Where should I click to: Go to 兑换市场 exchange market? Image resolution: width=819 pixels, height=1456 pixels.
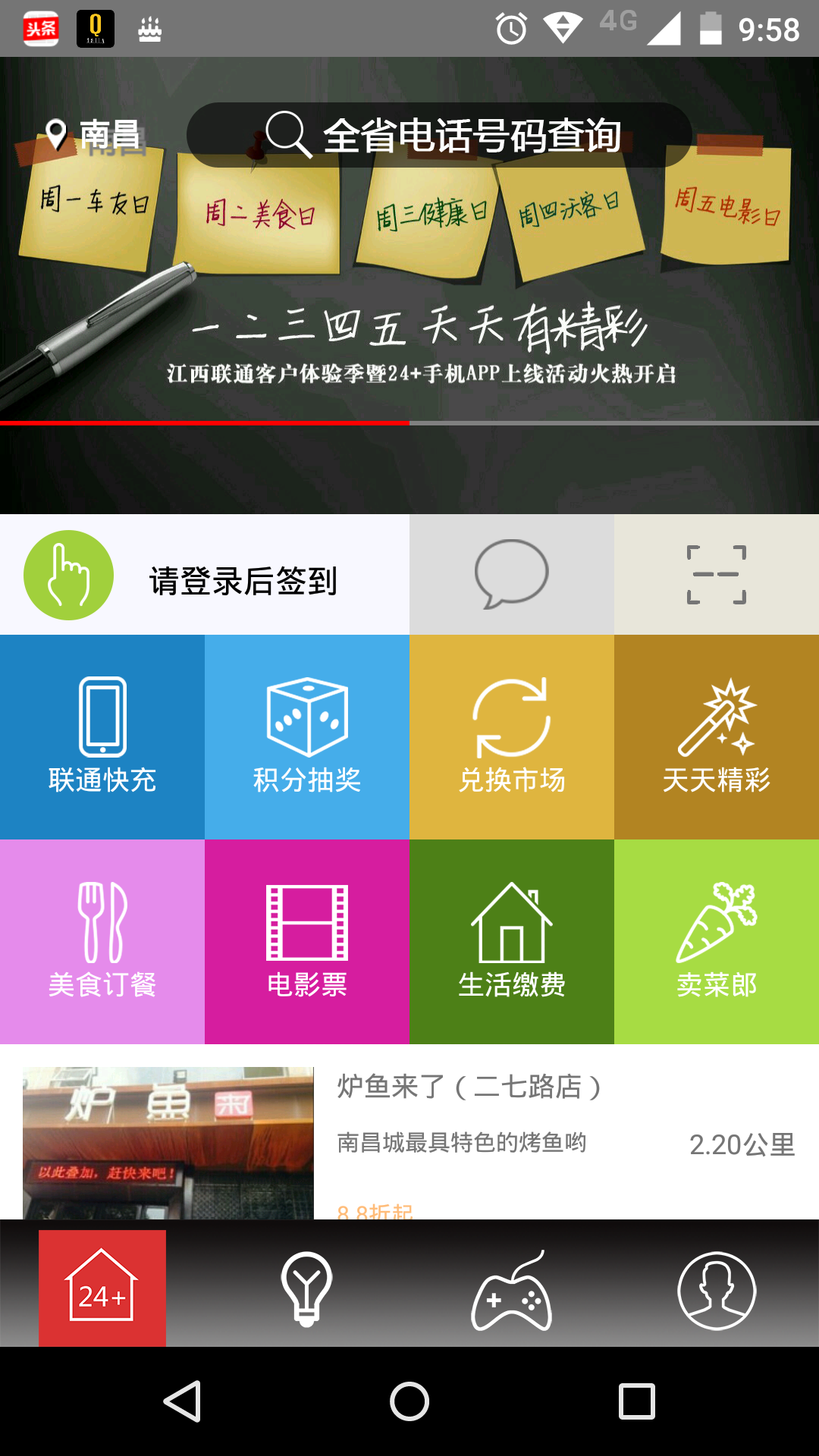[512, 737]
